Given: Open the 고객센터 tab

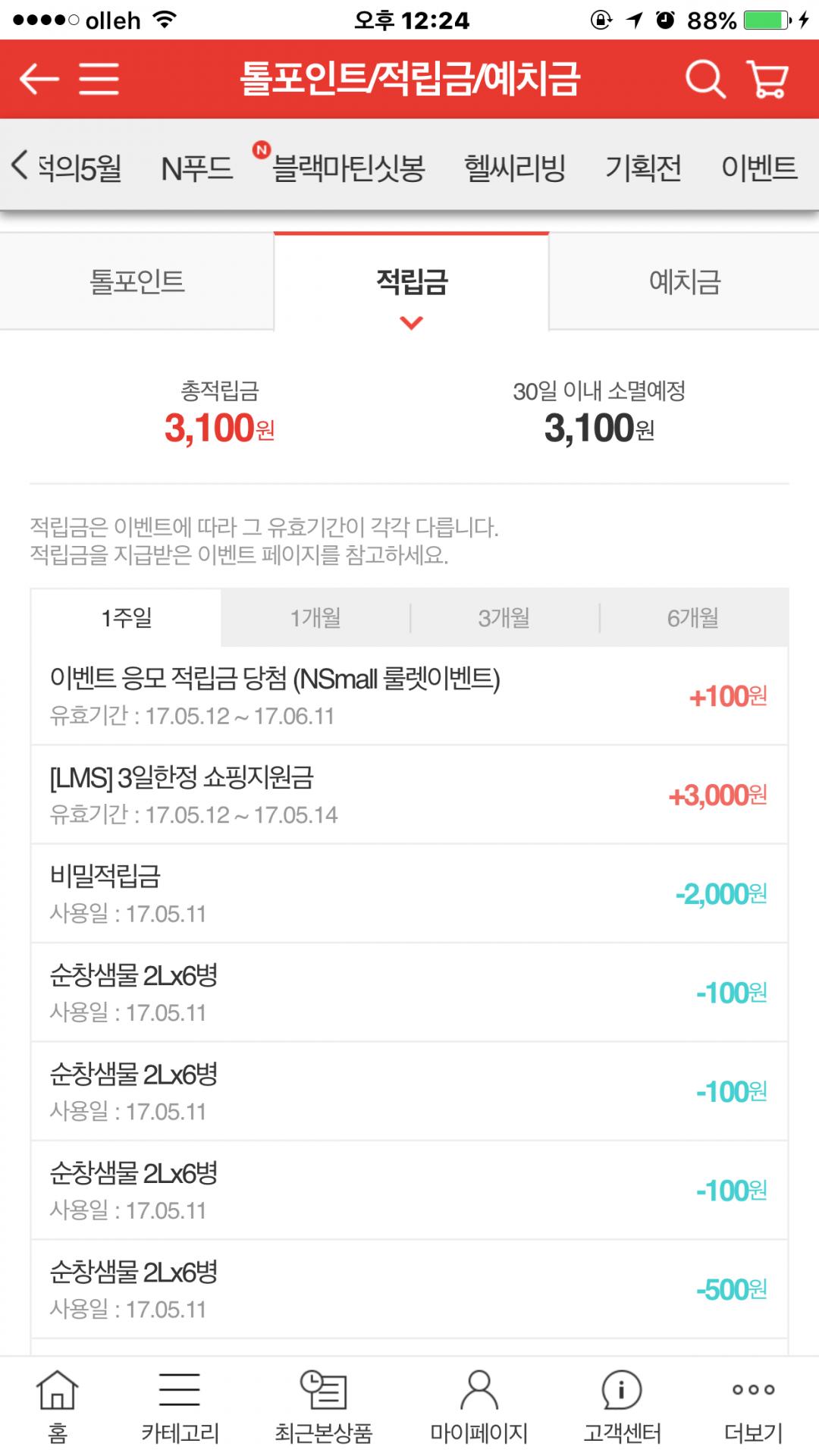Looking at the screenshot, I should [x=622, y=1407].
